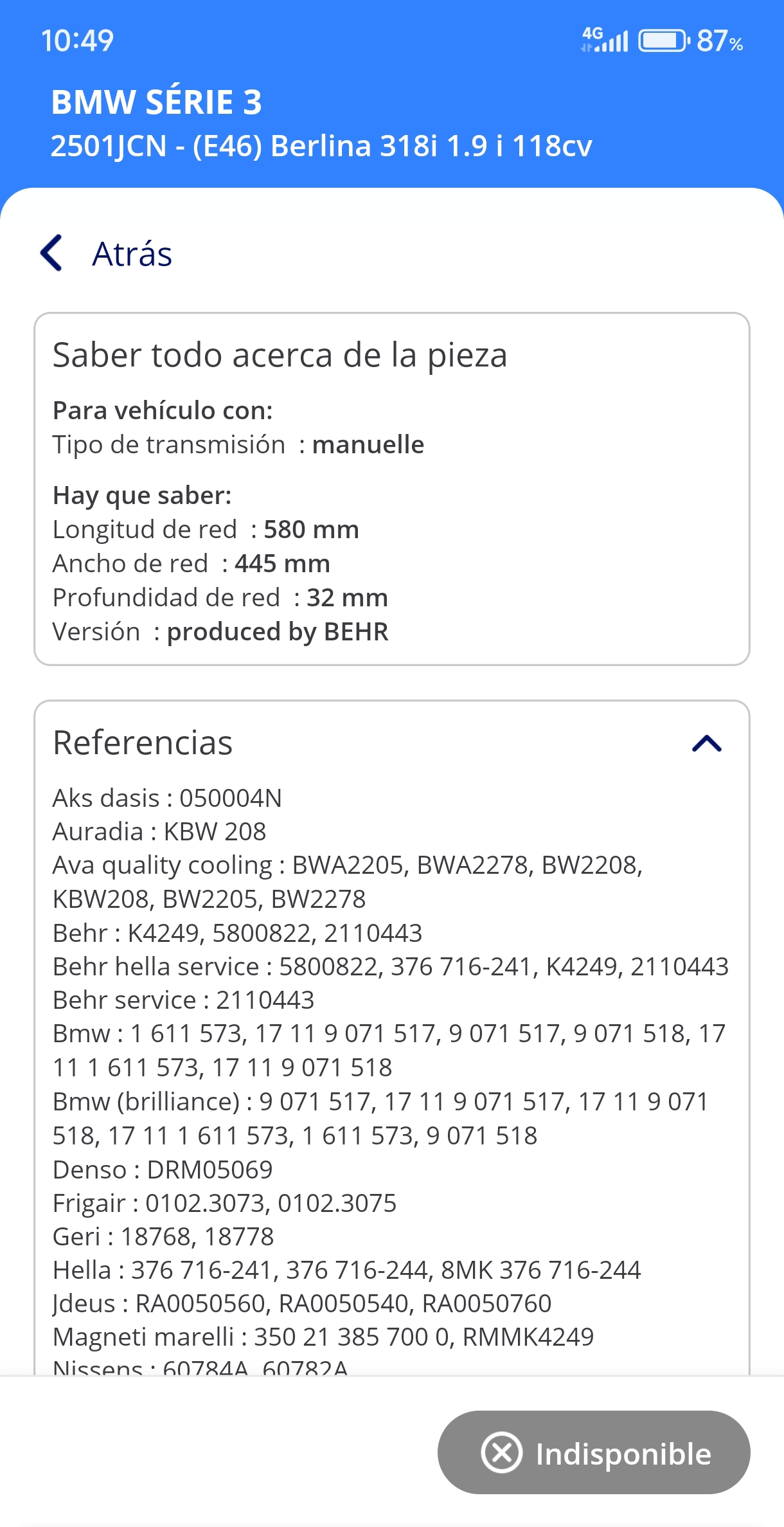Collapse the Referencias section
784x1527 pixels.
click(706, 743)
